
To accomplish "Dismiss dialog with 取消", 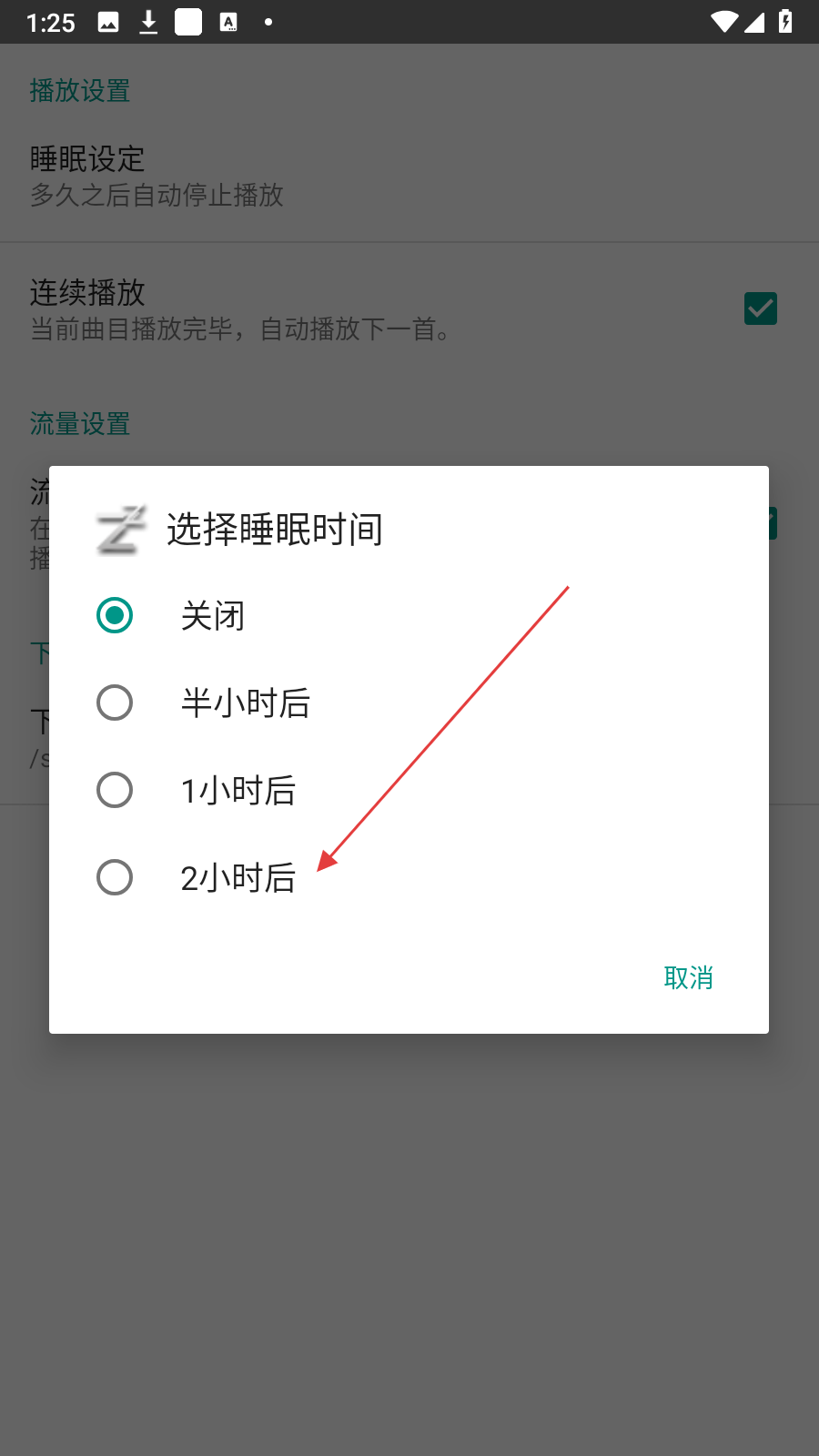I will [x=688, y=977].
